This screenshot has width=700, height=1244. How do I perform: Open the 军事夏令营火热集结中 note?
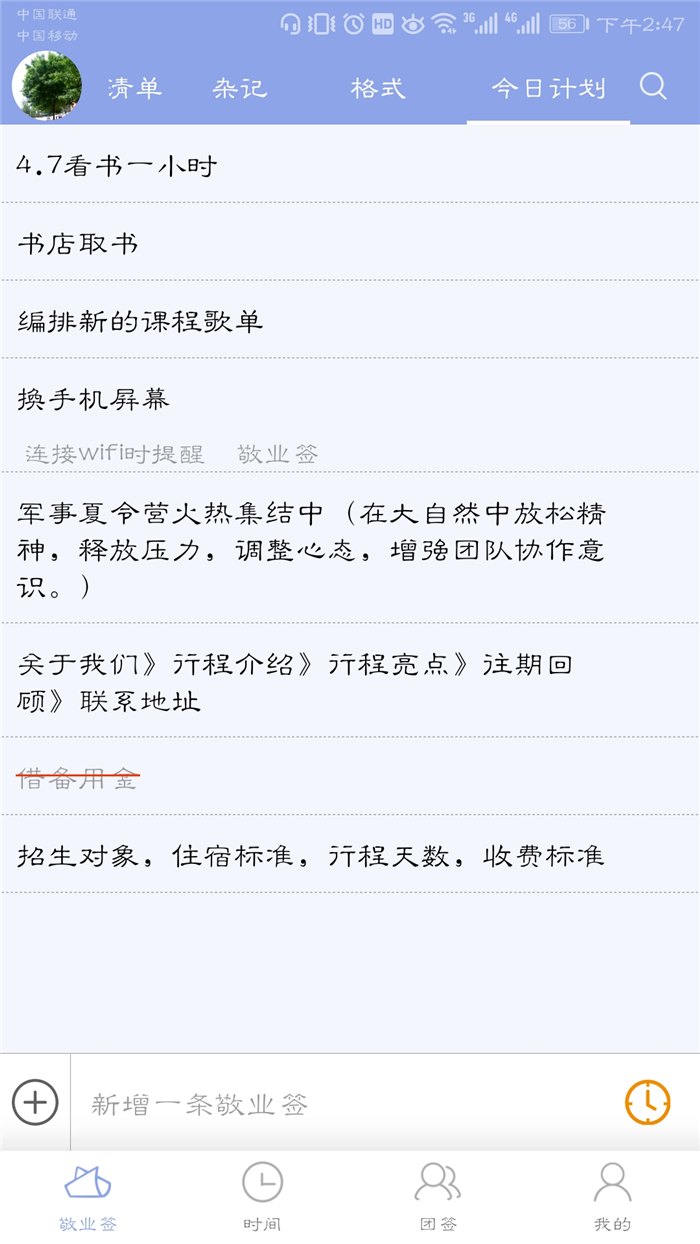(310, 550)
